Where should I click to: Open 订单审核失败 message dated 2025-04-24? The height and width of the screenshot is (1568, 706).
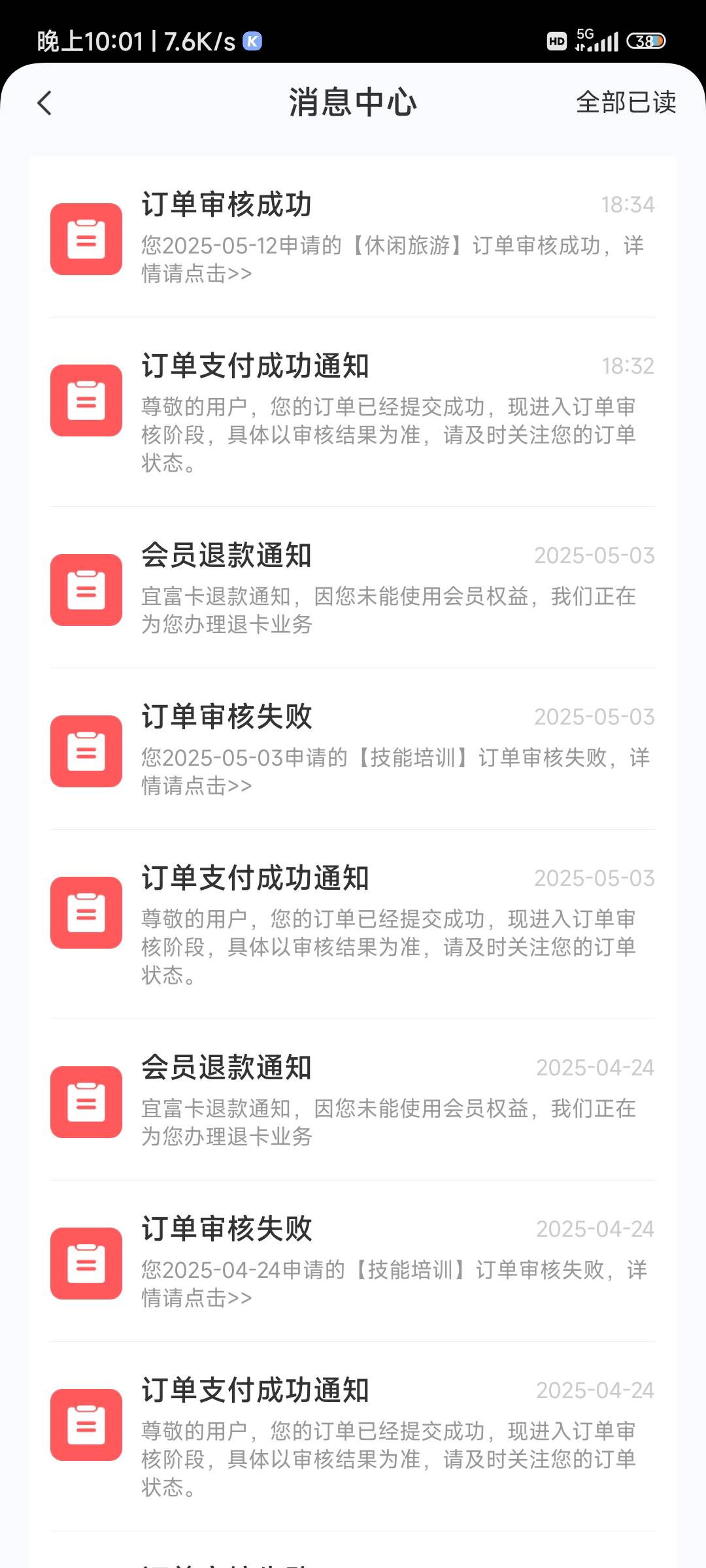[x=353, y=1262]
